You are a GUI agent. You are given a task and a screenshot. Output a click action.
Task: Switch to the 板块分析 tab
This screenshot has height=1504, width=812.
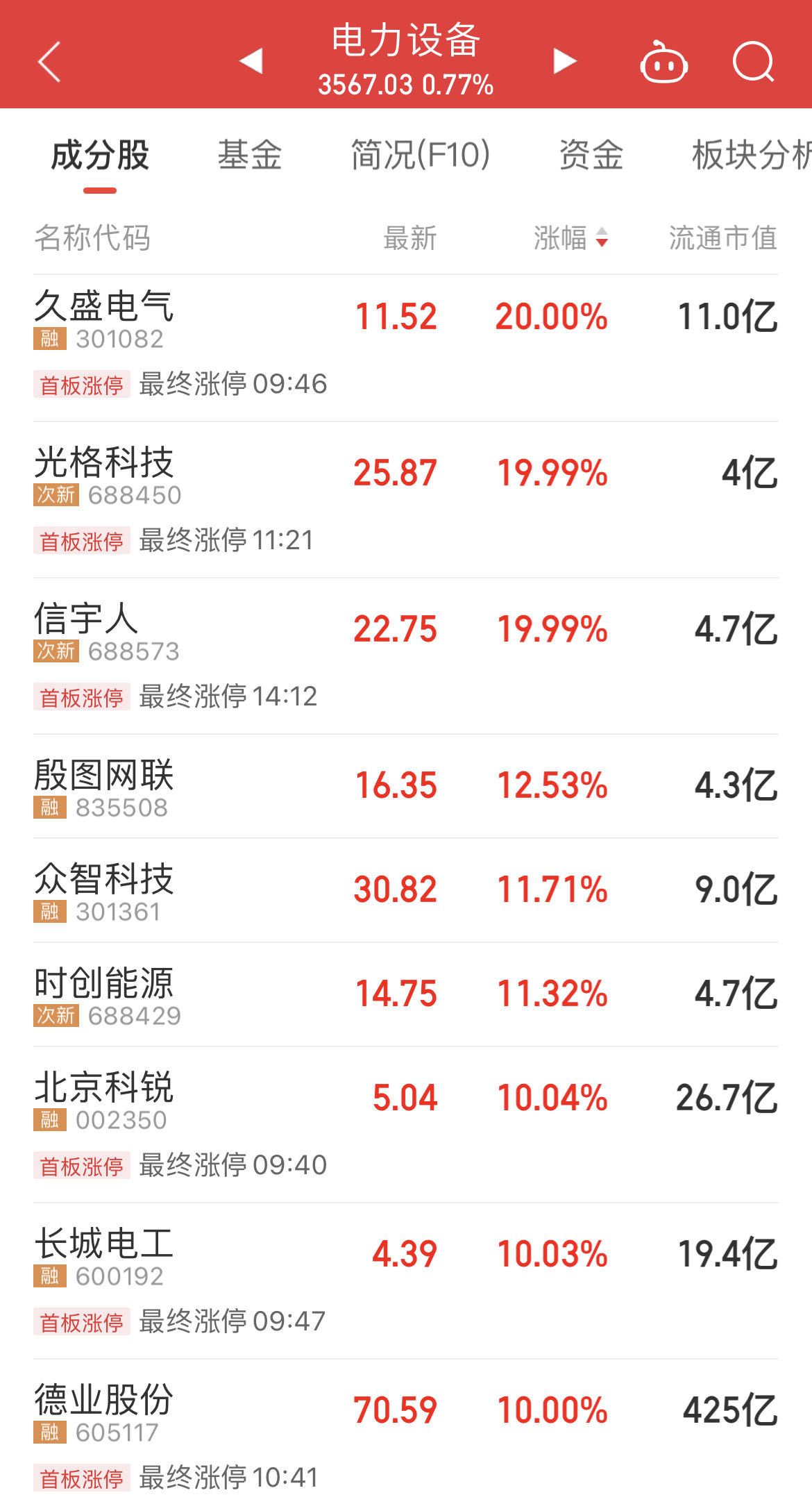pyautogui.click(x=752, y=155)
